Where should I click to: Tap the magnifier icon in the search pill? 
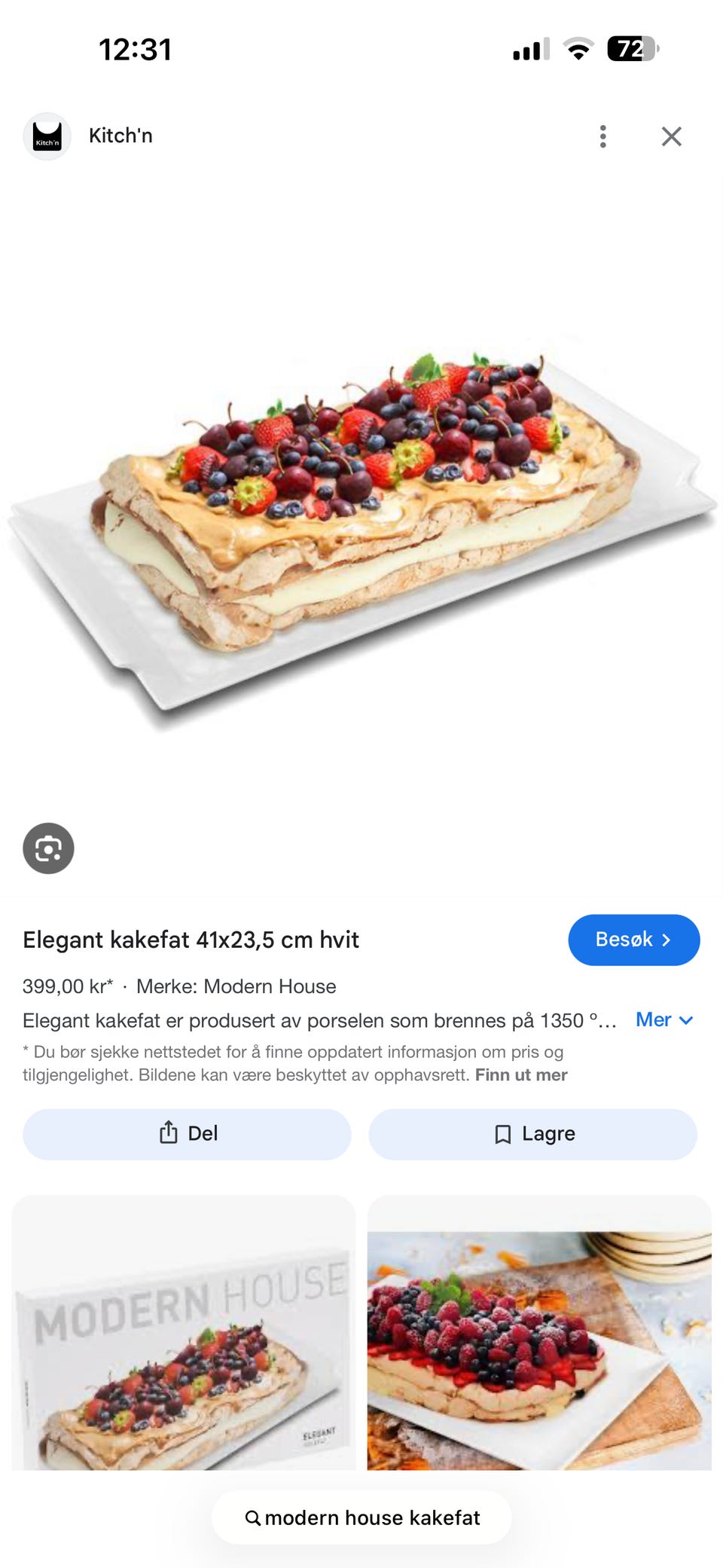(x=253, y=1518)
